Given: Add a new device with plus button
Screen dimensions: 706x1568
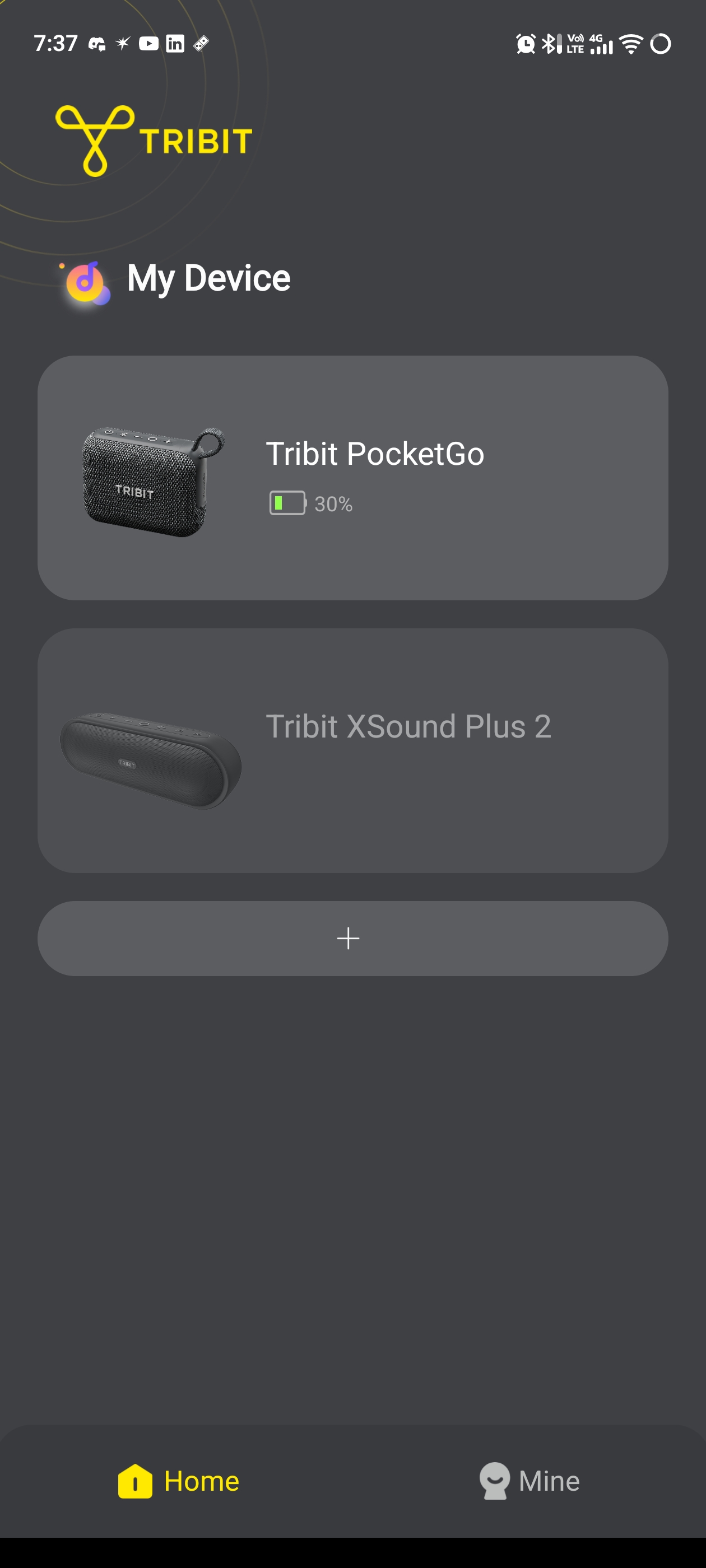Looking at the screenshot, I should pos(349,938).
